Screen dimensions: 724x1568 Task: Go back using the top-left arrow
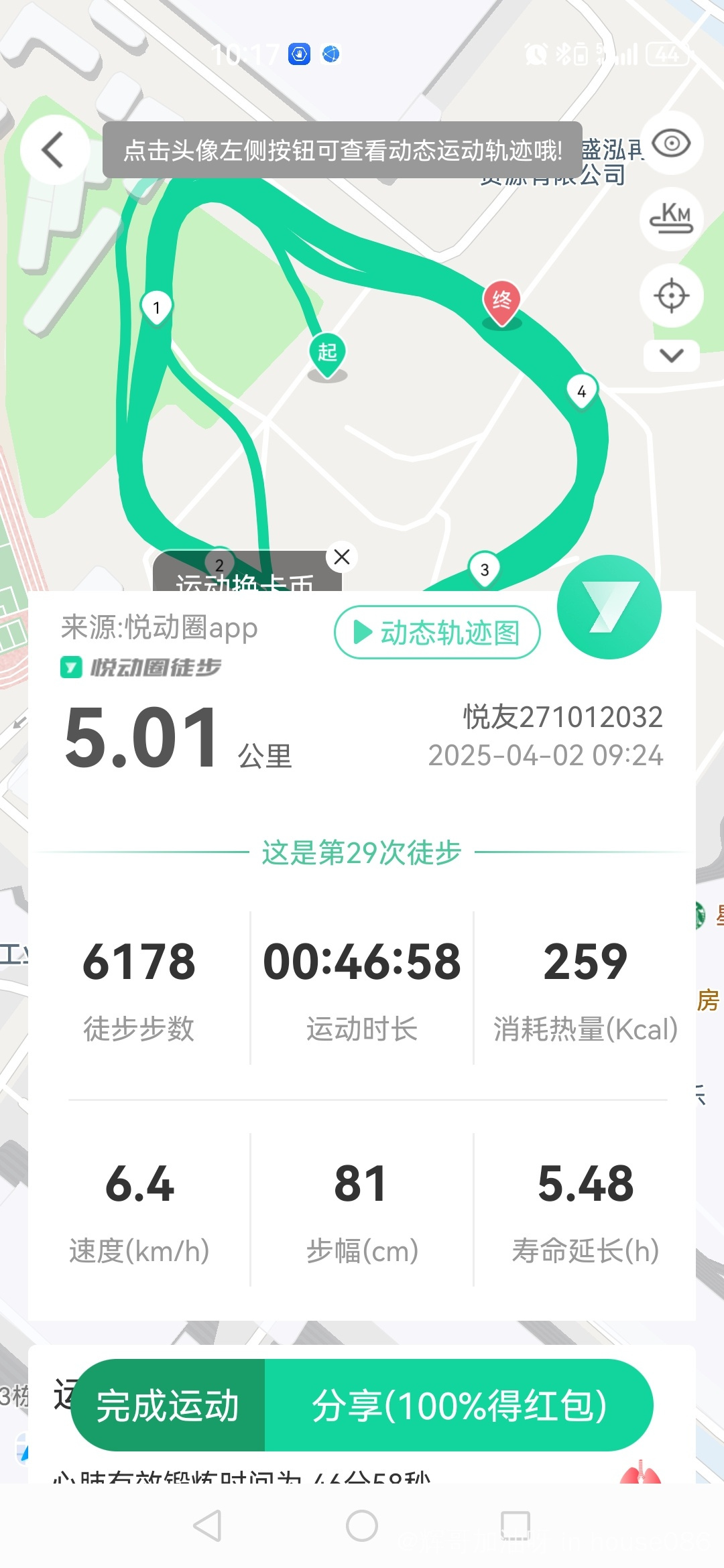click(54, 149)
